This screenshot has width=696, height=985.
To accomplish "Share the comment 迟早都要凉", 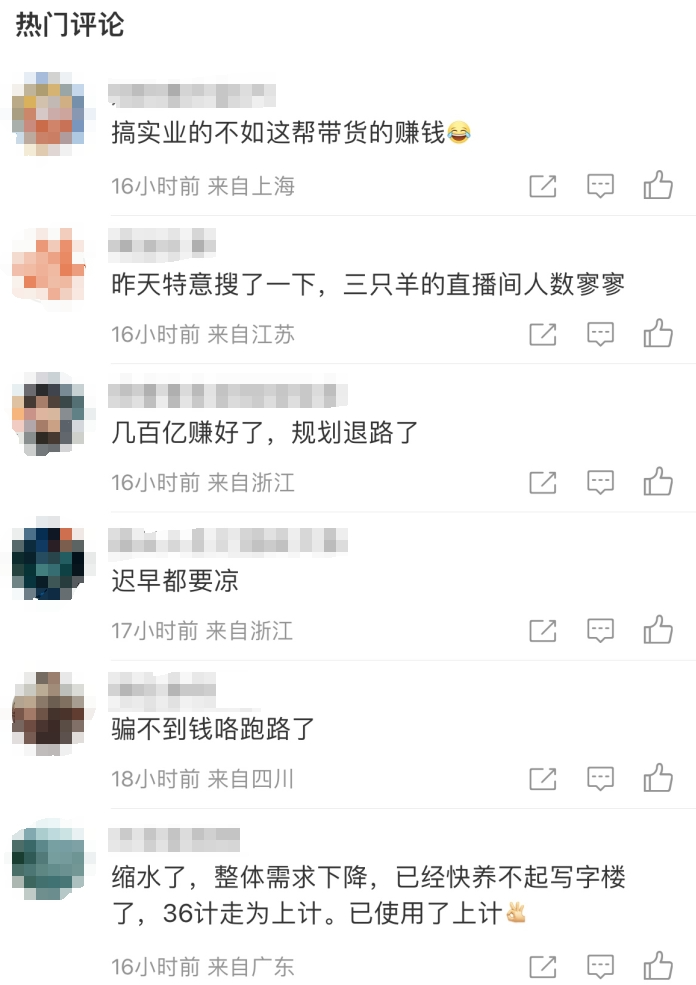I will (x=542, y=630).
